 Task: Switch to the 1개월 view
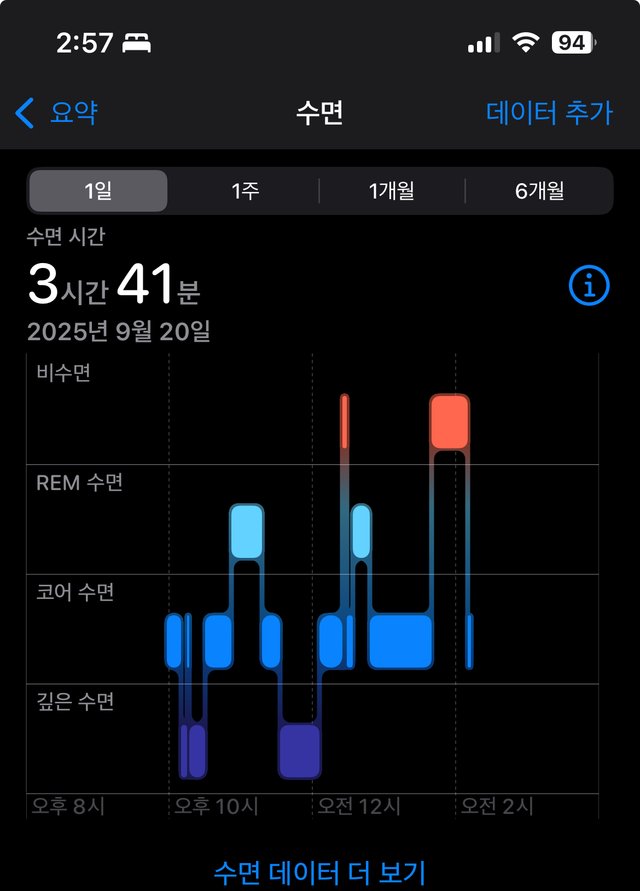(x=392, y=191)
